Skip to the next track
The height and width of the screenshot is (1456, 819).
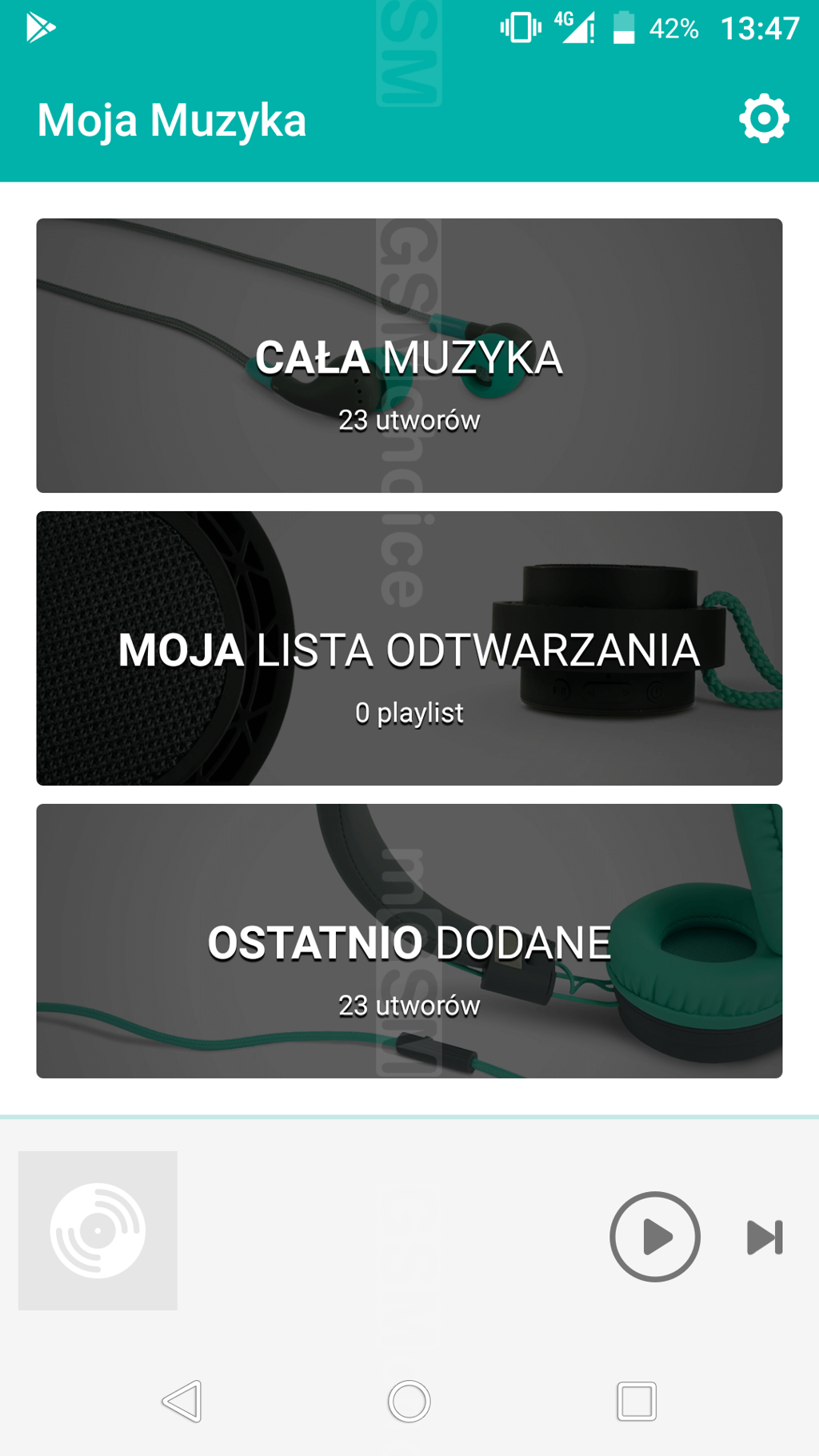[765, 1237]
